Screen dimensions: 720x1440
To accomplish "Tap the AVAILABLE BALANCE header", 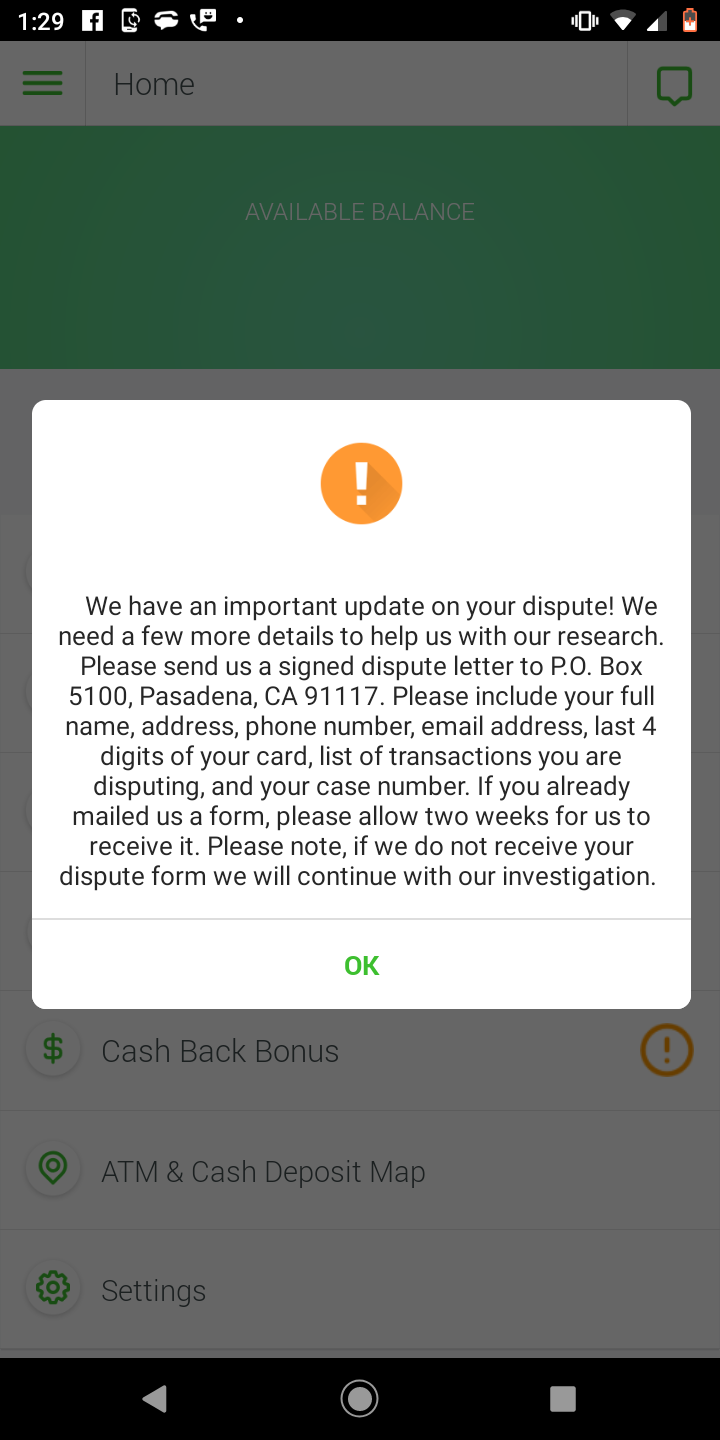I will coord(359,211).
